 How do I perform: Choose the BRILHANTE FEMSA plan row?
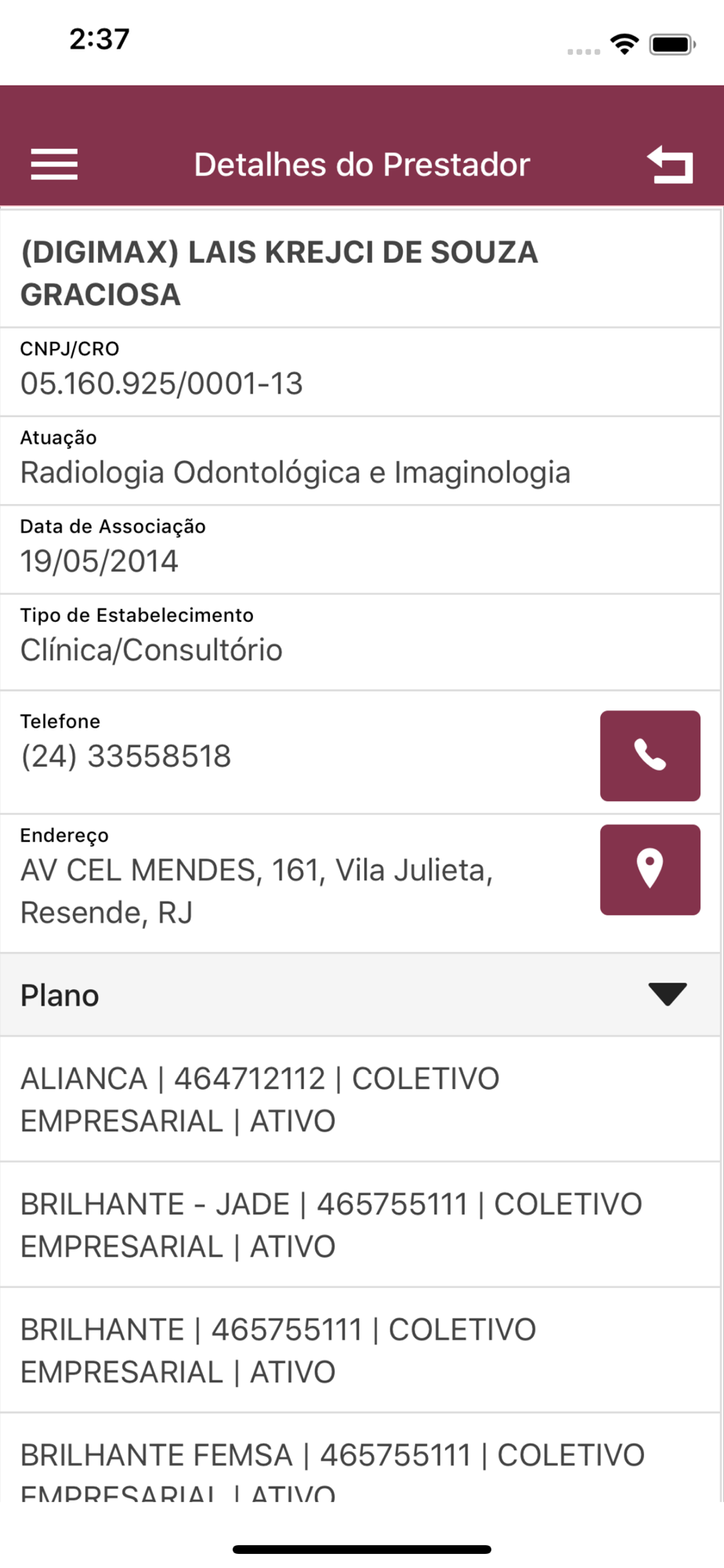coord(360,1458)
